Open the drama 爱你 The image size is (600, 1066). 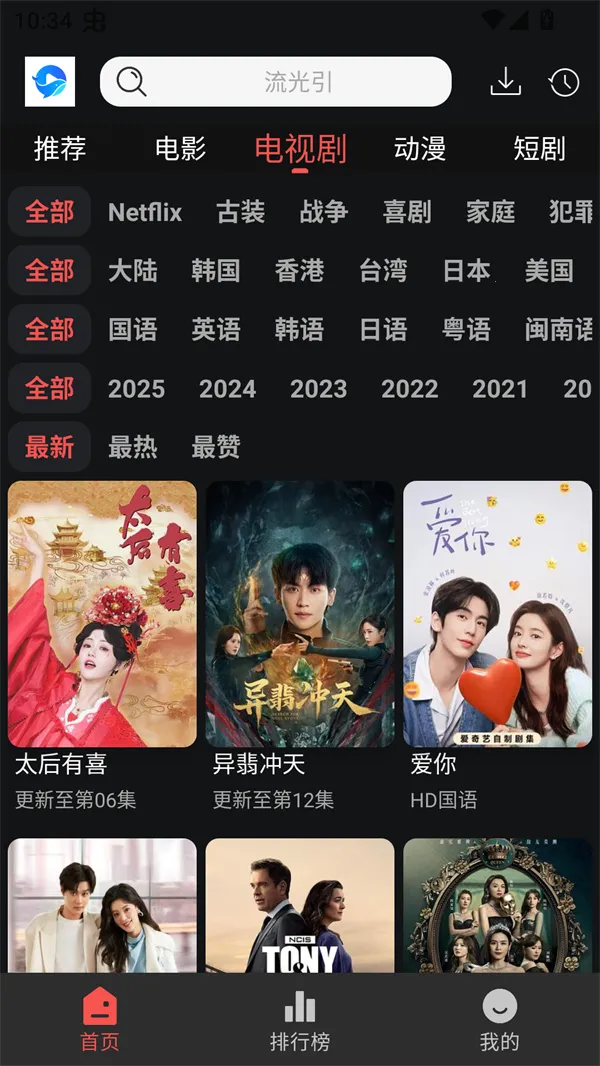pyautogui.click(x=498, y=614)
